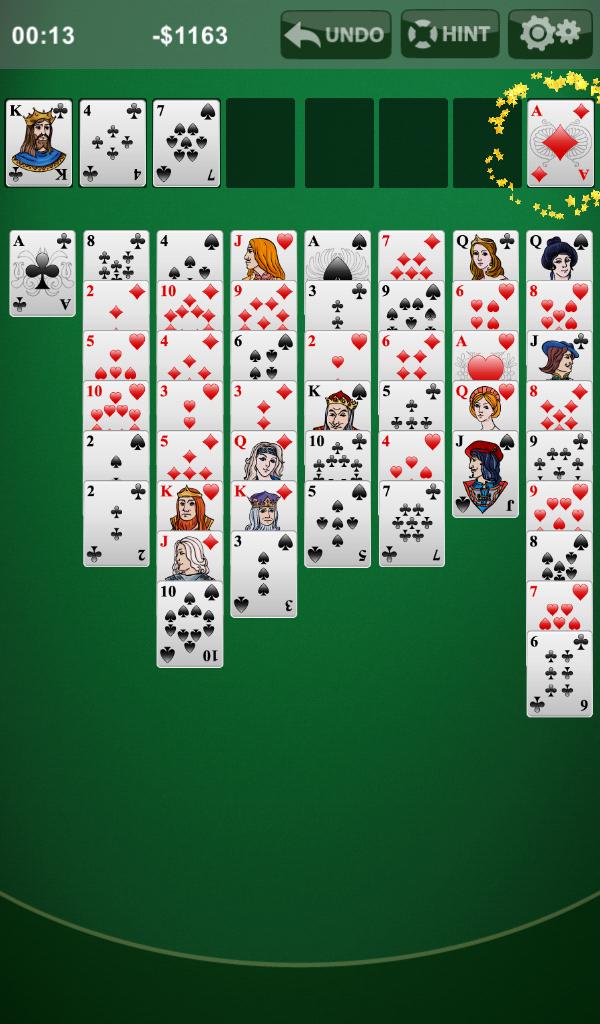Select the seven of clubs in the tableau
600x1024 pixels.
click(x=412, y=523)
